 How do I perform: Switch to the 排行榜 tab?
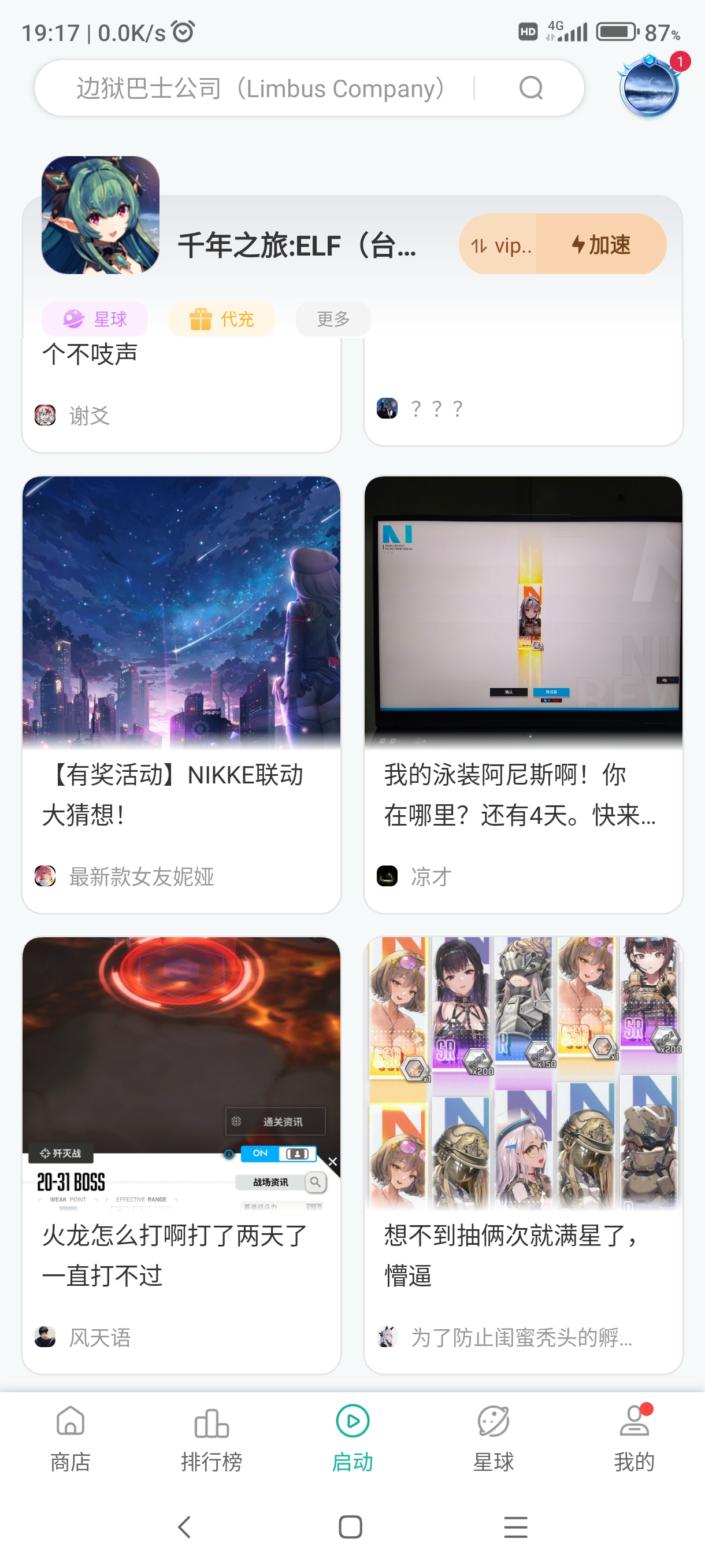click(211, 1438)
